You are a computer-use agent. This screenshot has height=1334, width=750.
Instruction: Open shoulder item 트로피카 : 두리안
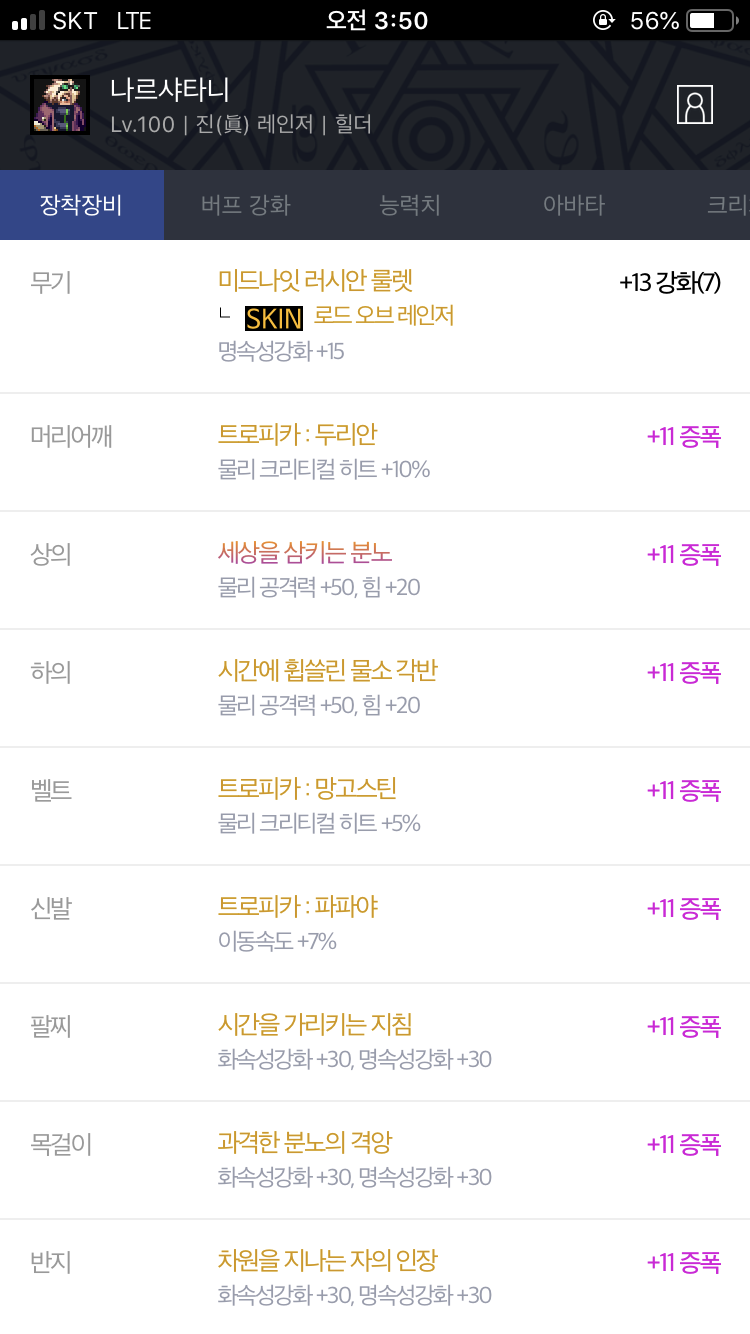pos(298,435)
